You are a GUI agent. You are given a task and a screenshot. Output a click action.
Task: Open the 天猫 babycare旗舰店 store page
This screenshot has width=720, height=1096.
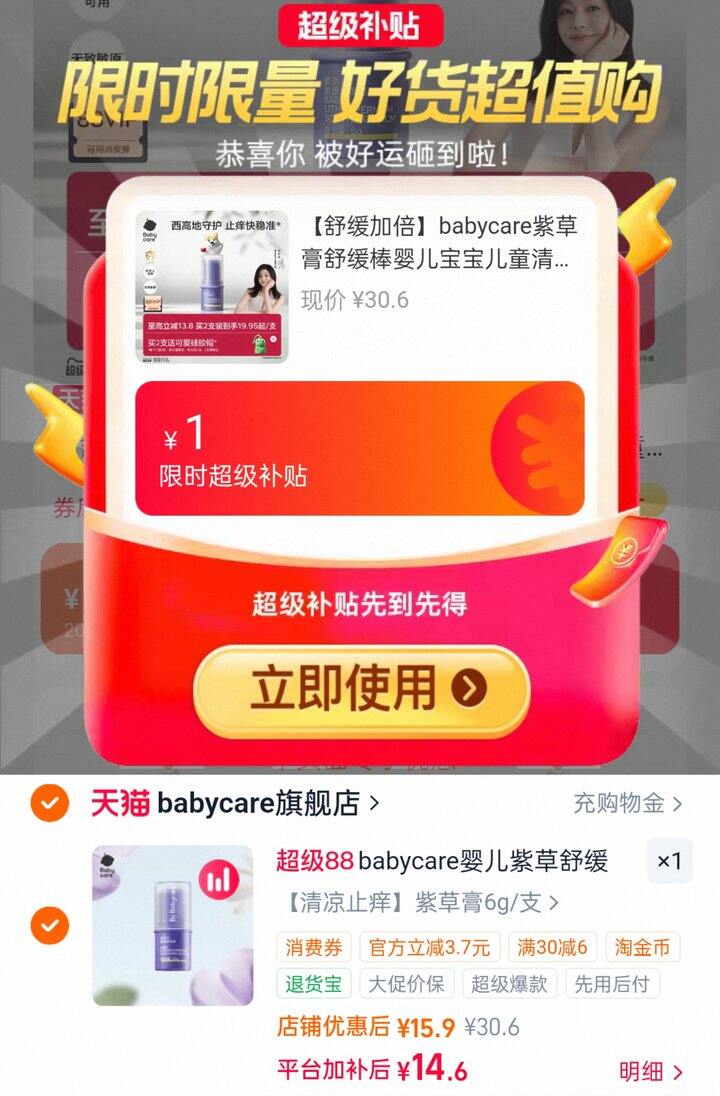tap(235, 803)
